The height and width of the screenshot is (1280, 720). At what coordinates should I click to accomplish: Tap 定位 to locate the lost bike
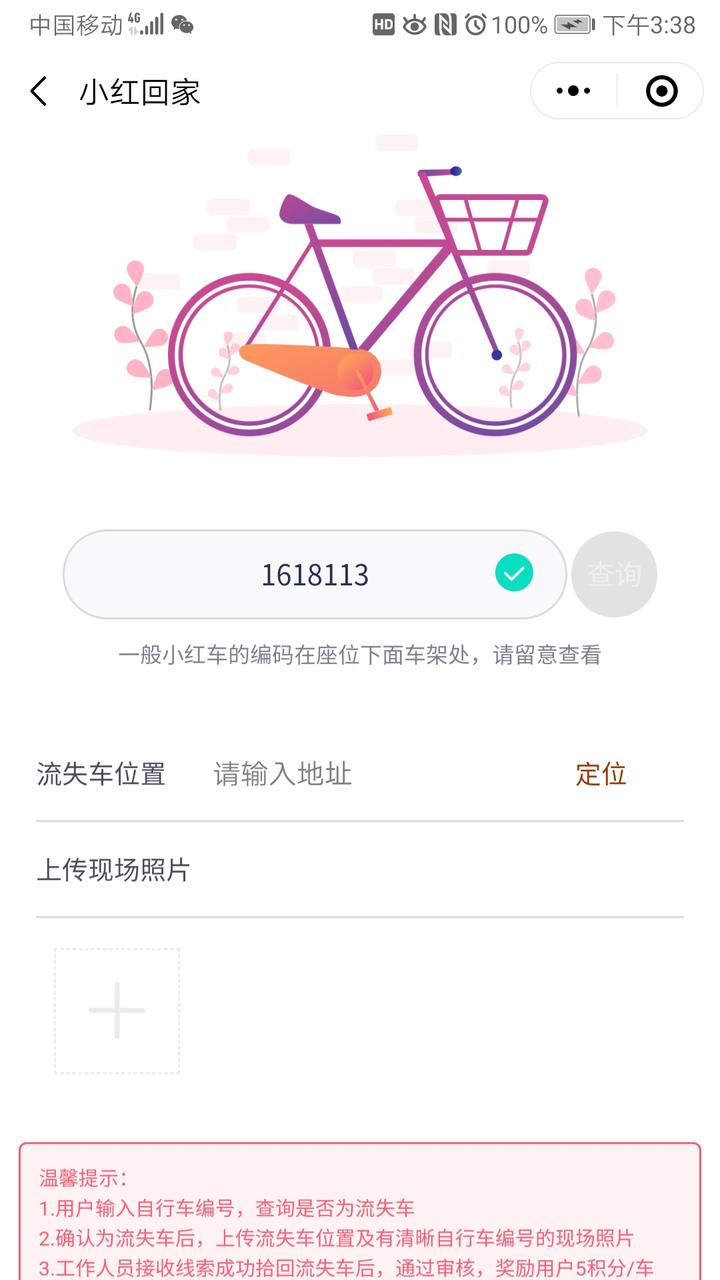pos(599,774)
